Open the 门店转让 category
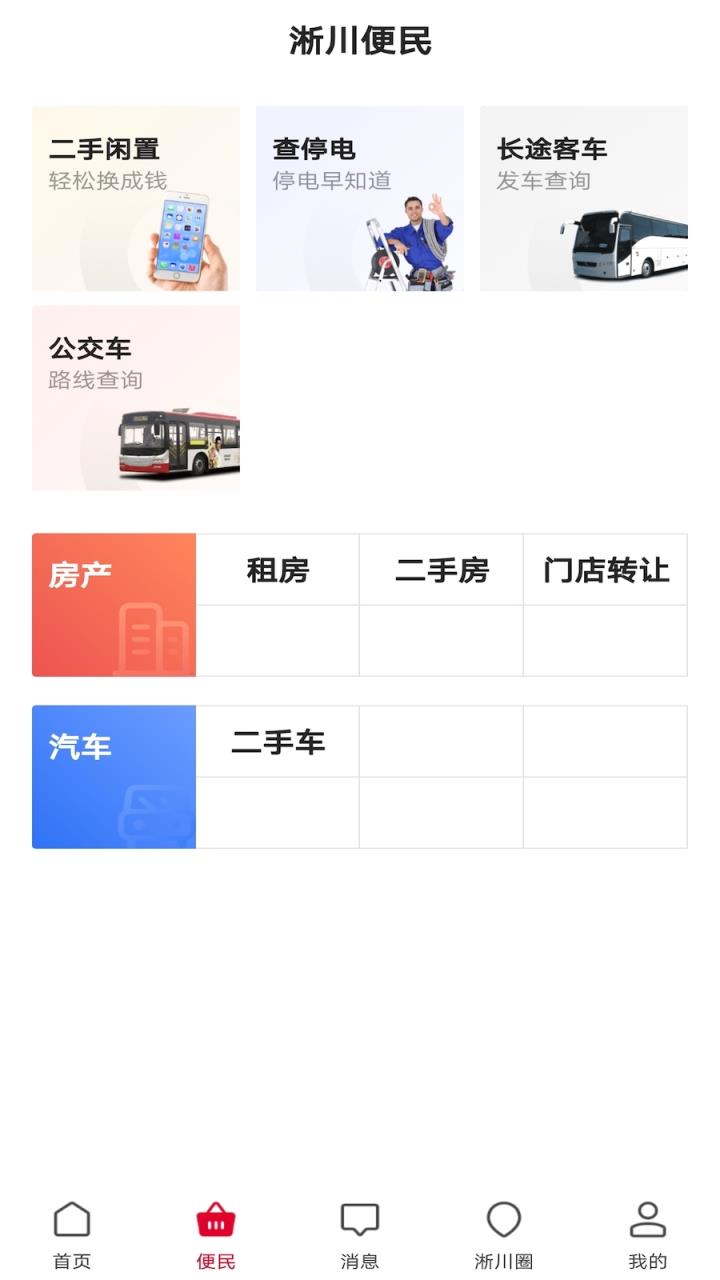This screenshot has width=720, height=1280. (x=605, y=569)
